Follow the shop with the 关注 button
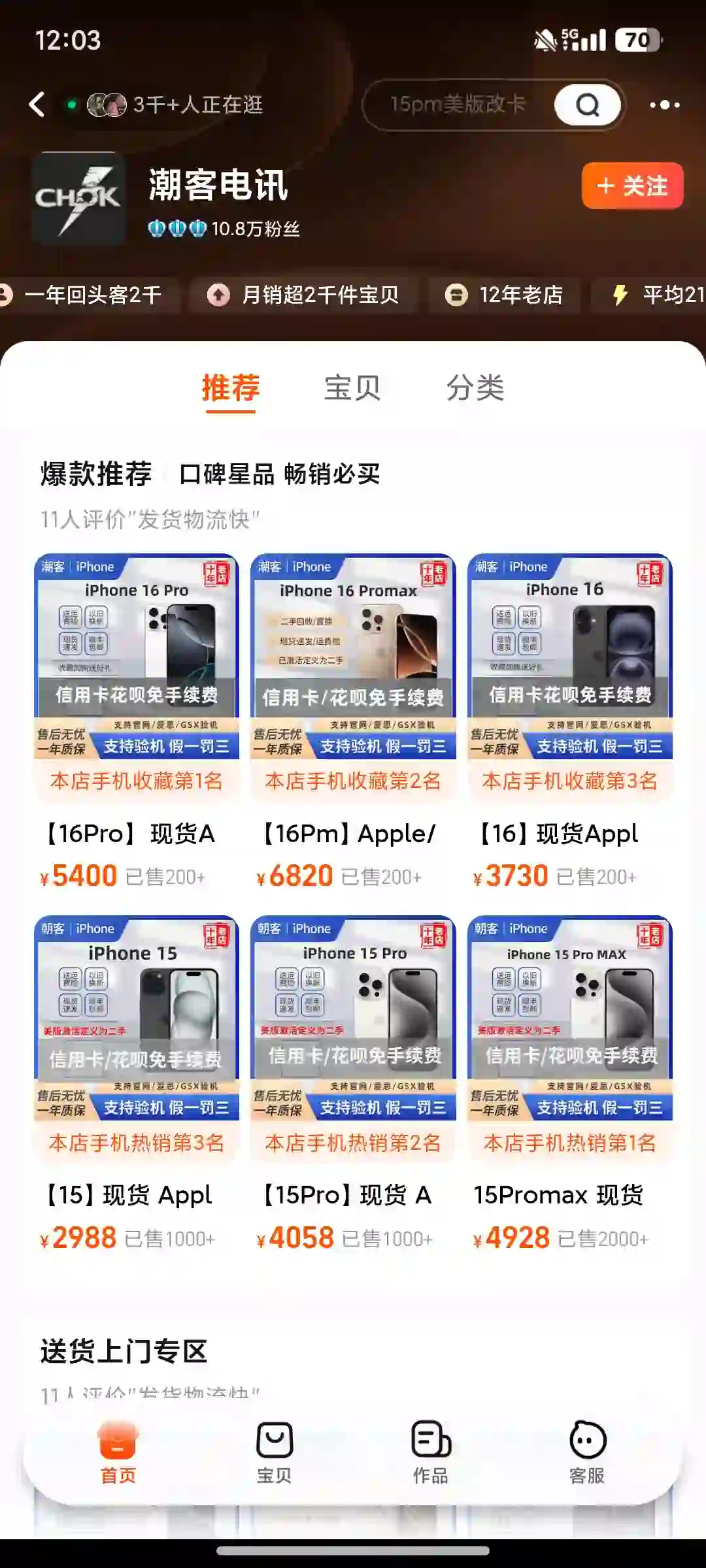Image resolution: width=706 pixels, height=1568 pixels. pyautogui.click(x=632, y=186)
